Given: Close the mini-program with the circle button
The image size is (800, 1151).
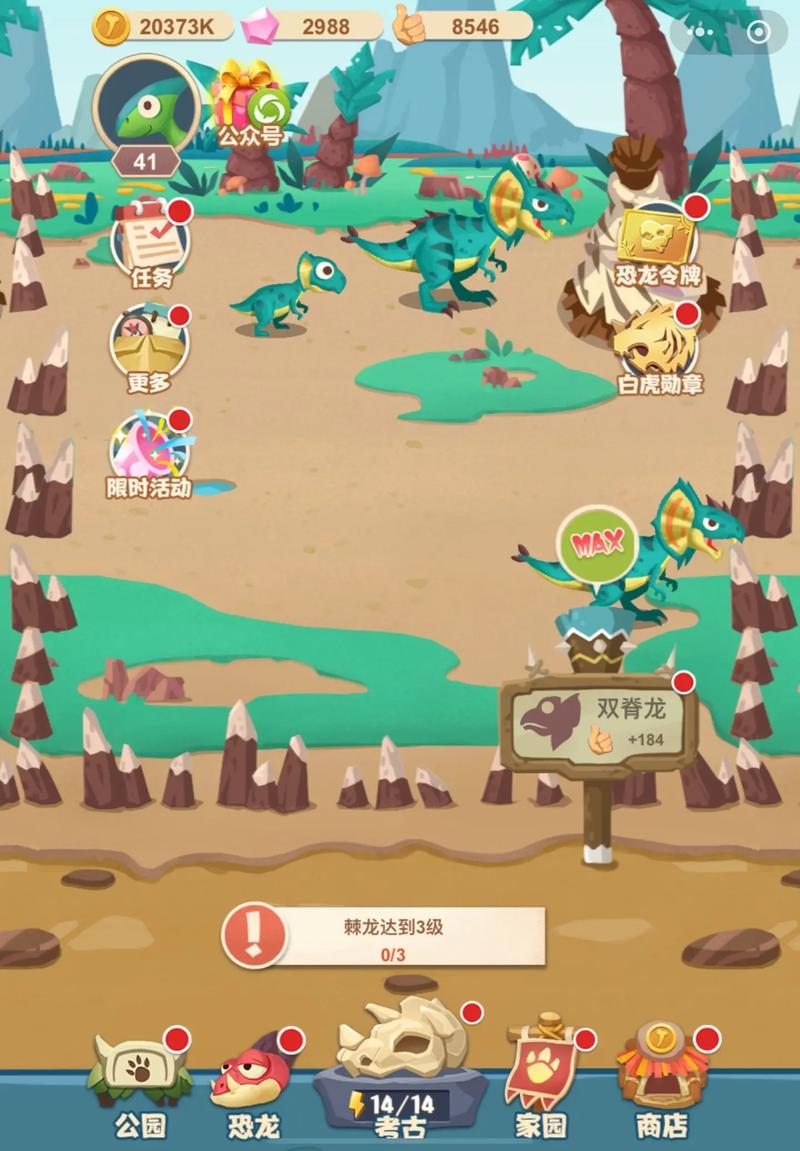Looking at the screenshot, I should (759, 31).
